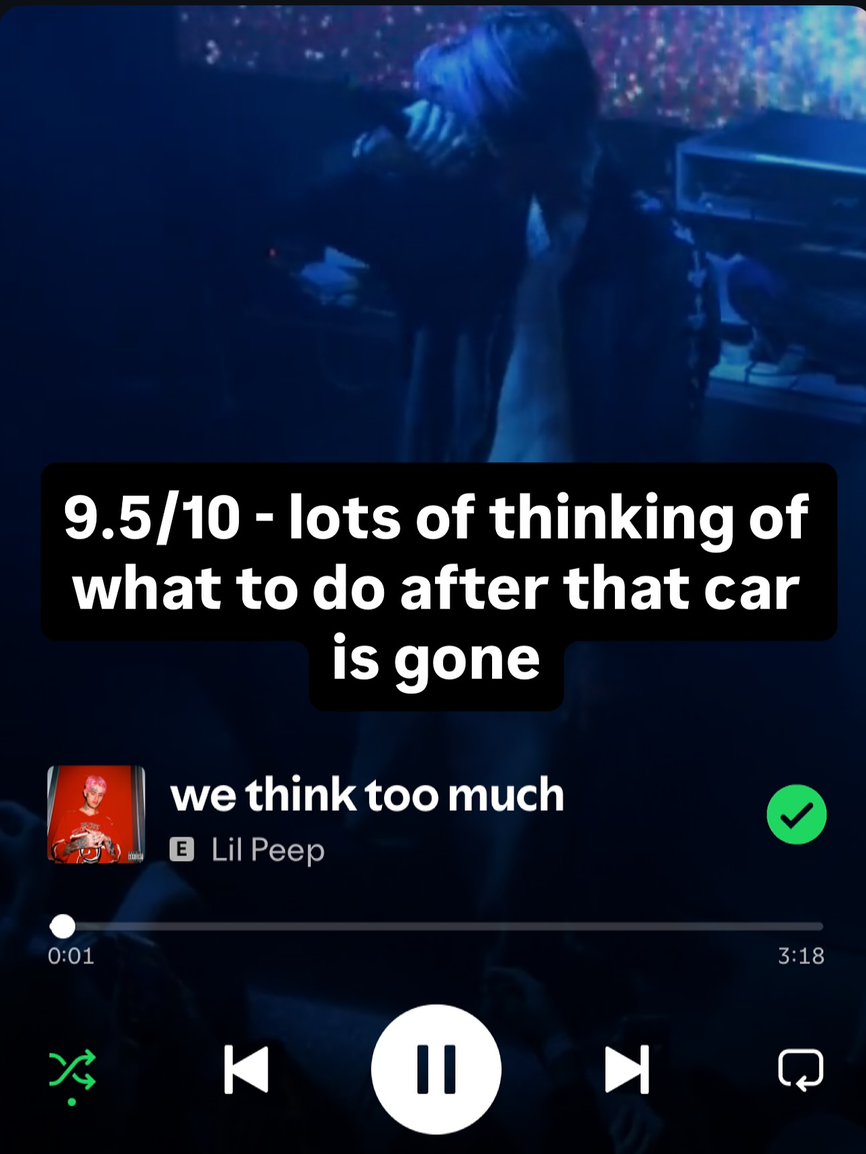Enable repeat for the current track
The image size is (866, 1154).
tap(800, 1069)
